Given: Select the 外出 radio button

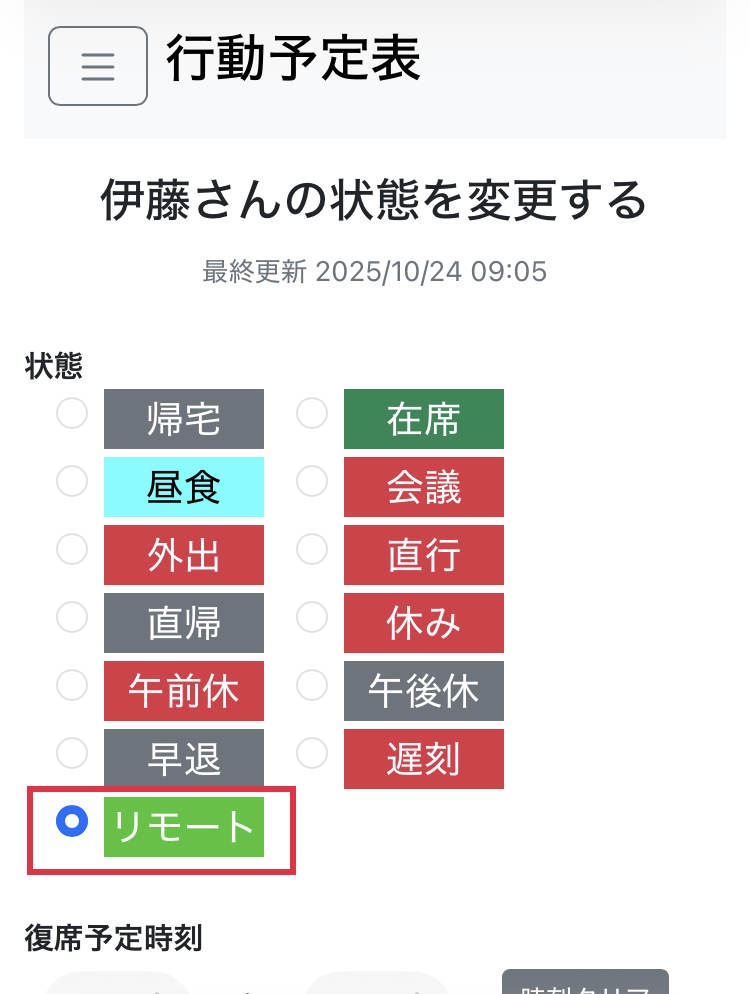Looking at the screenshot, I should pyautogui.click(x=71, y=549).
